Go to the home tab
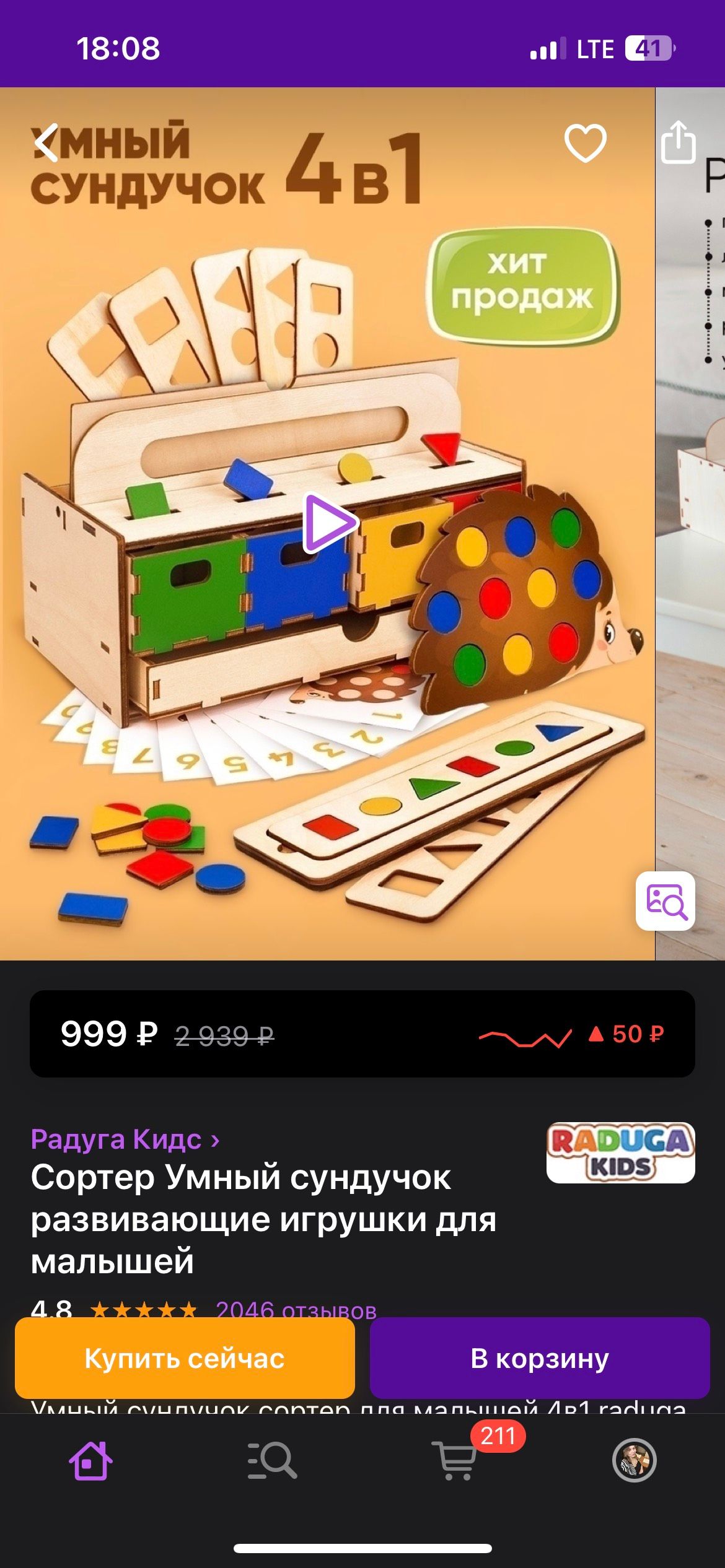 pos(90,1460)
